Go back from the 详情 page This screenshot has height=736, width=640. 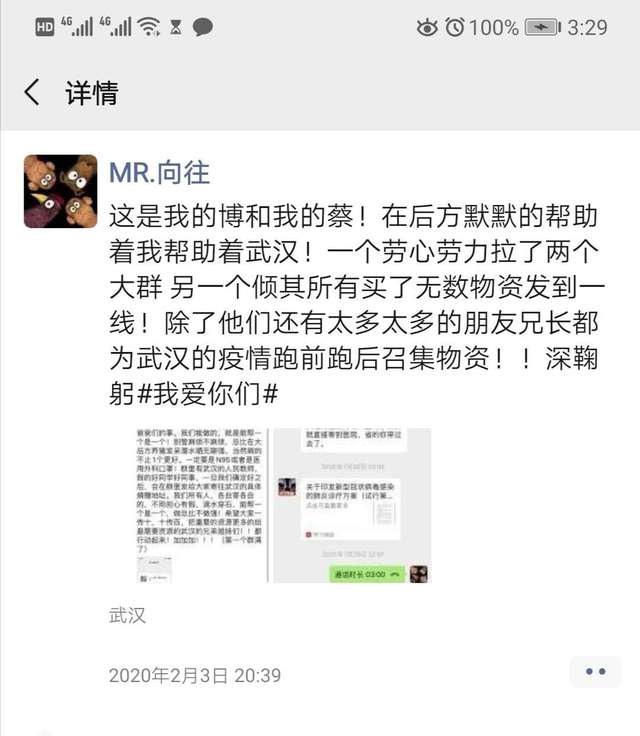click(x=33, y=93)
